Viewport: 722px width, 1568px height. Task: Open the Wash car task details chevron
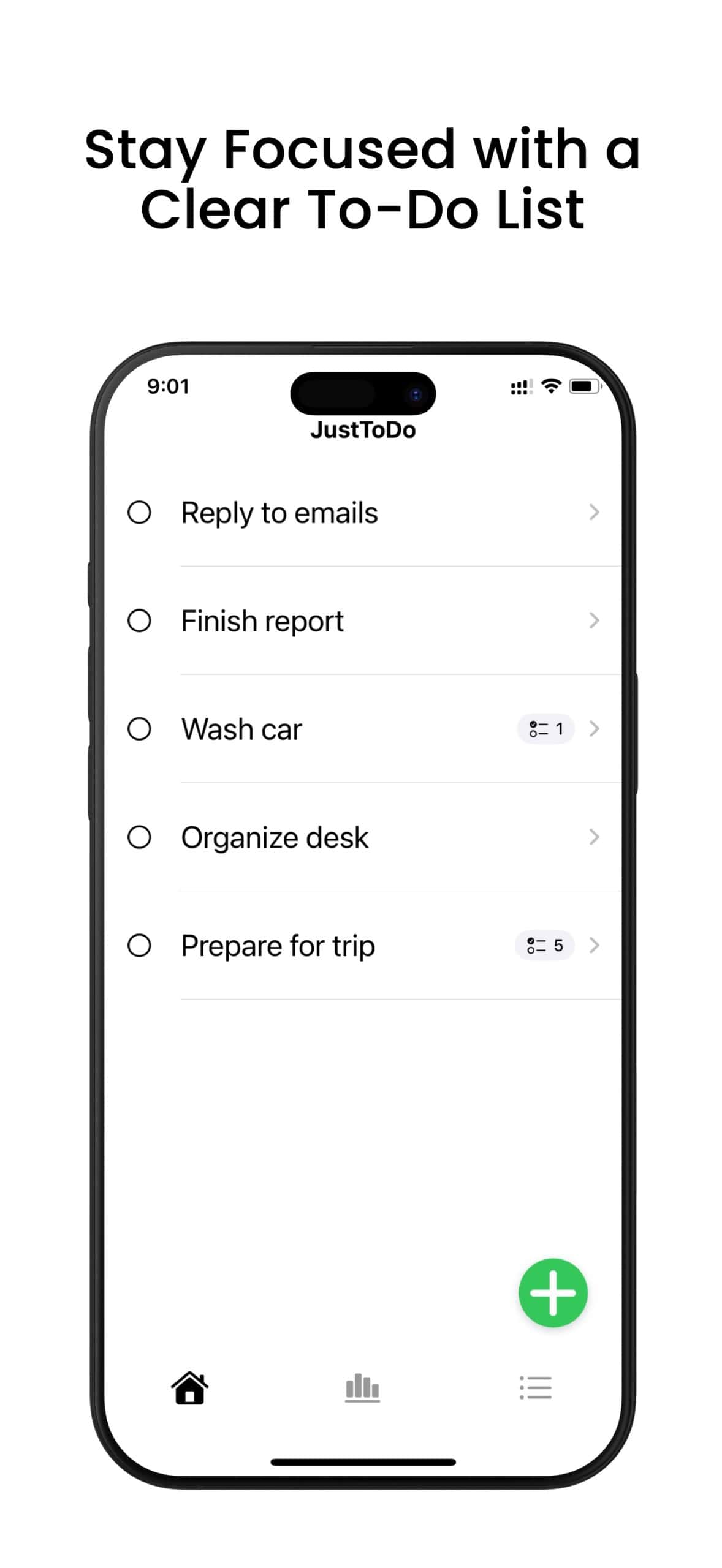coord(593,729)
